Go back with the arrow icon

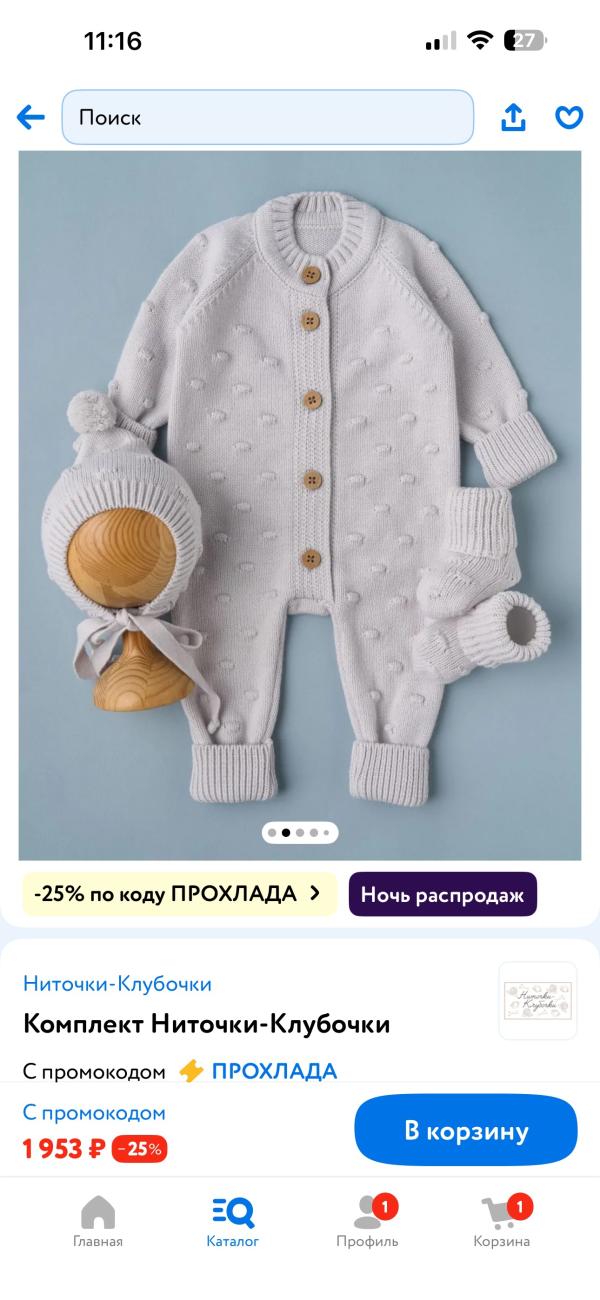(x=31, y=118)
